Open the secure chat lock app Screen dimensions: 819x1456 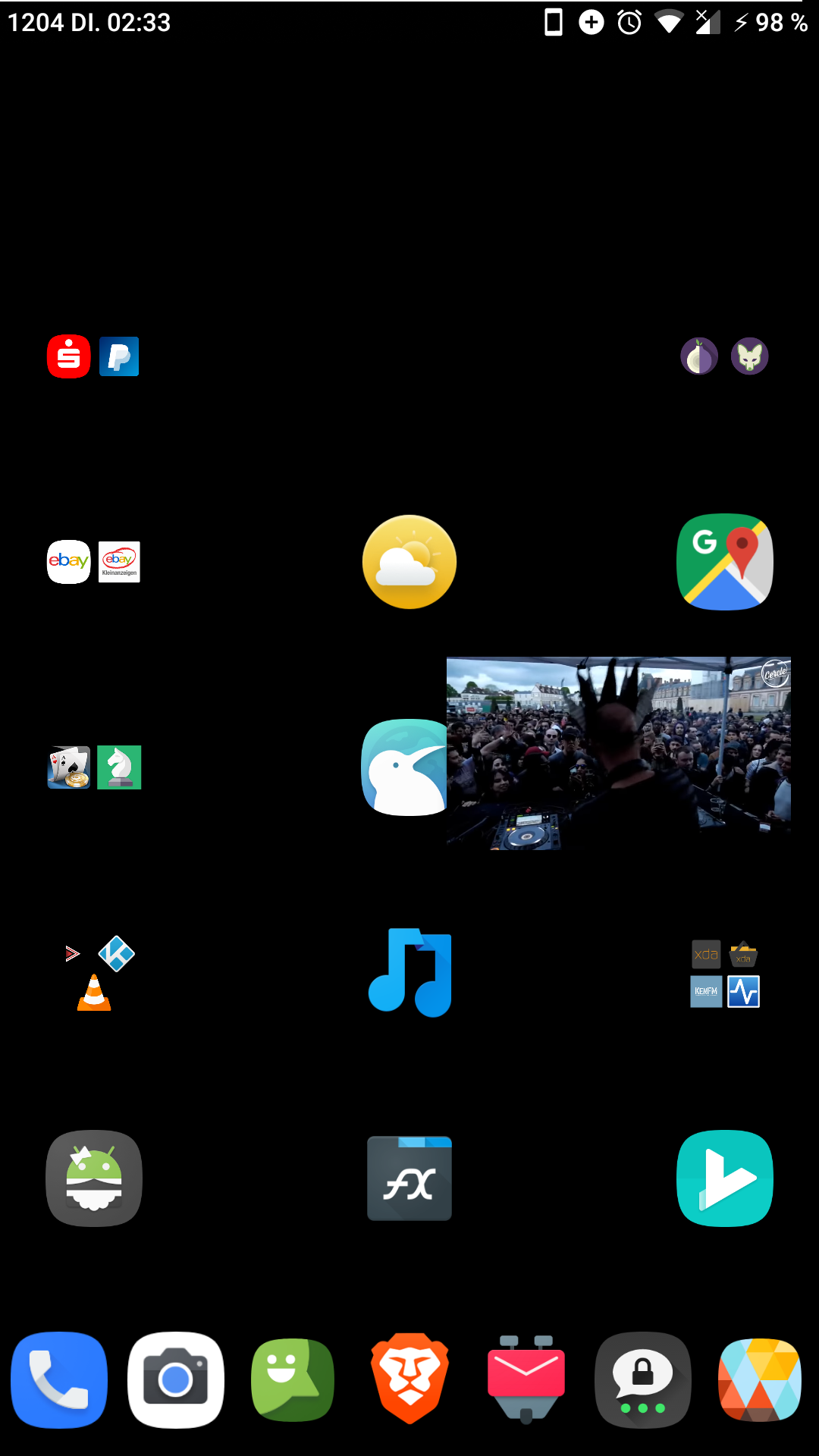[x=643, y=1380]
